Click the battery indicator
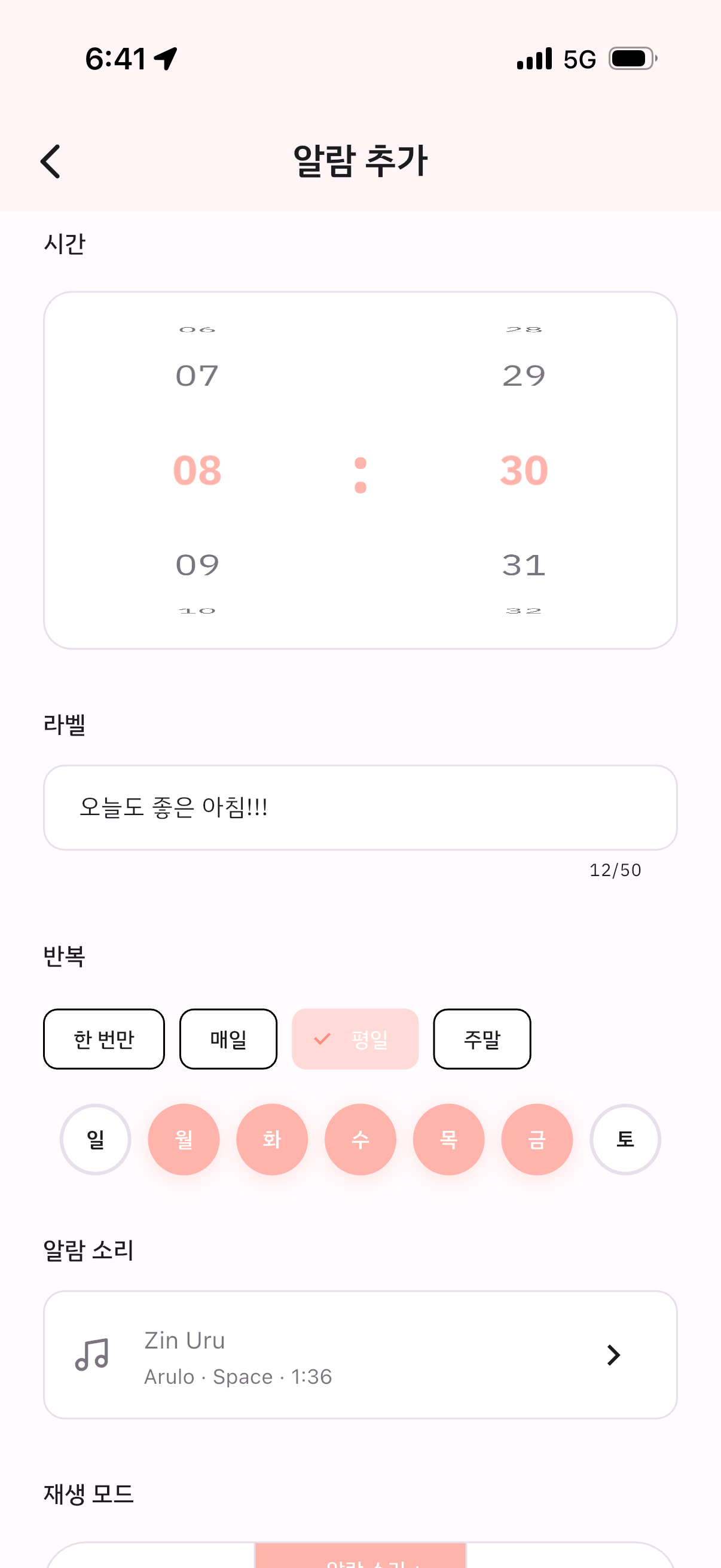Viewport: 721px width, 1568px height. pyautogui.click(x=630, y=58)
